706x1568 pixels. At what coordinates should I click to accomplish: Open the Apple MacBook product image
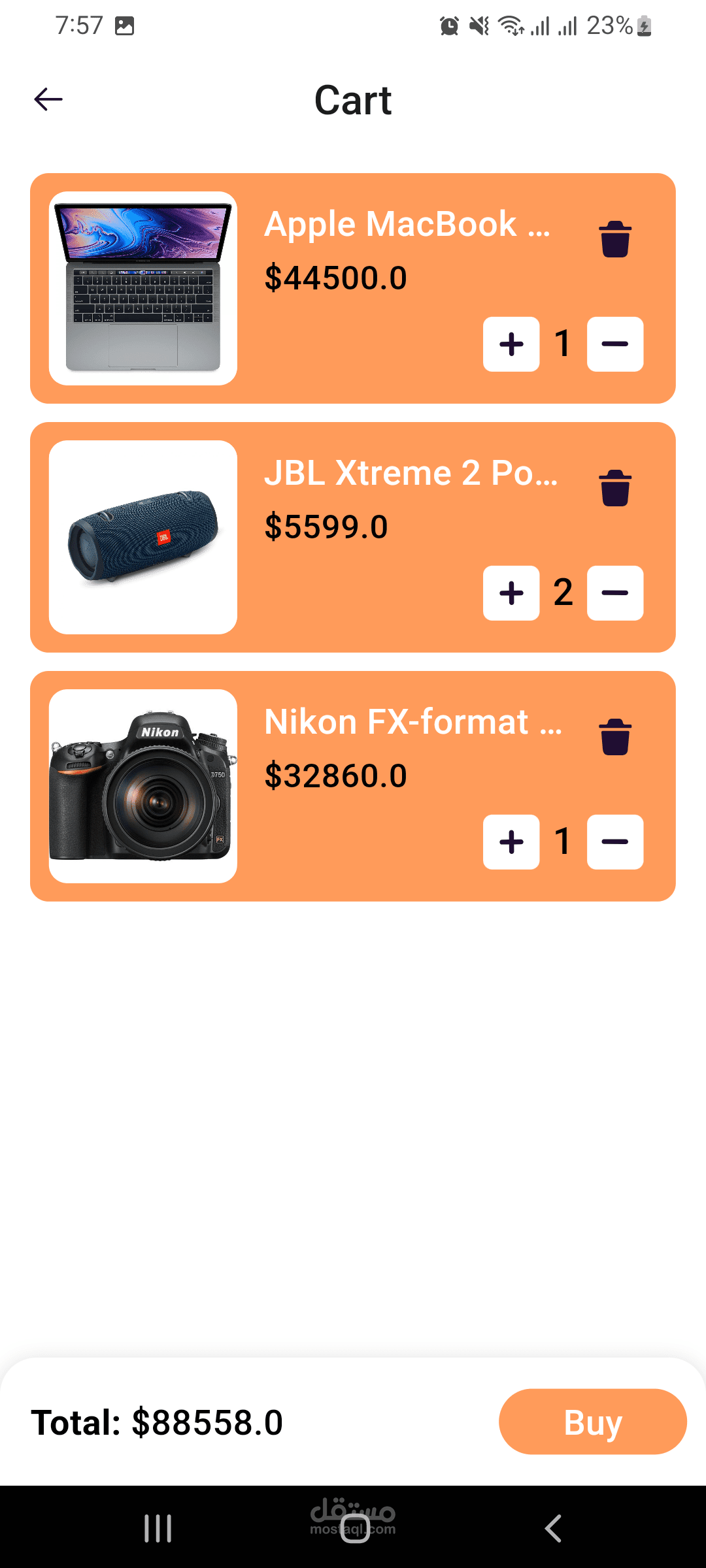coord(143,288)
